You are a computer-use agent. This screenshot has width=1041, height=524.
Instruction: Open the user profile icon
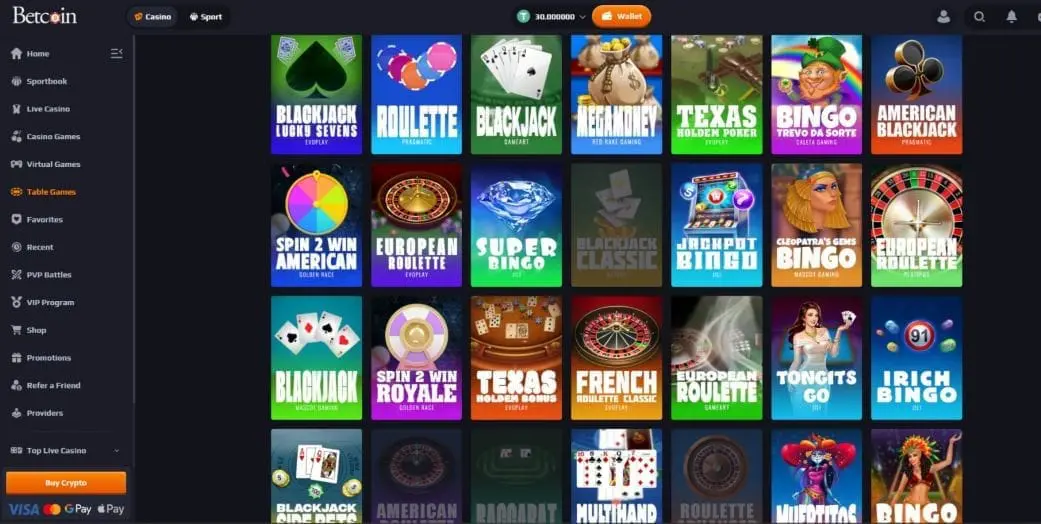coord(943,16)
